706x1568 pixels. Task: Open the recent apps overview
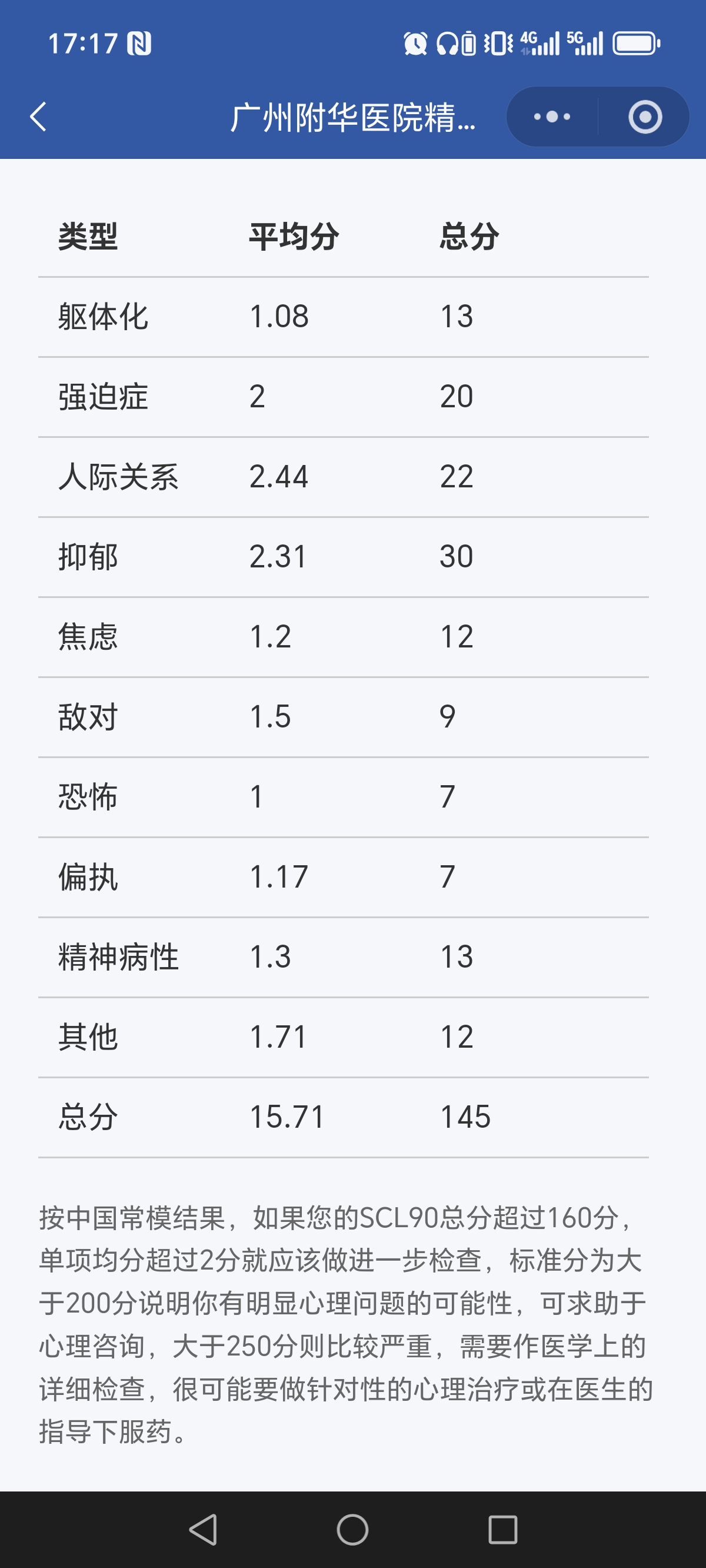(502, 1529)
